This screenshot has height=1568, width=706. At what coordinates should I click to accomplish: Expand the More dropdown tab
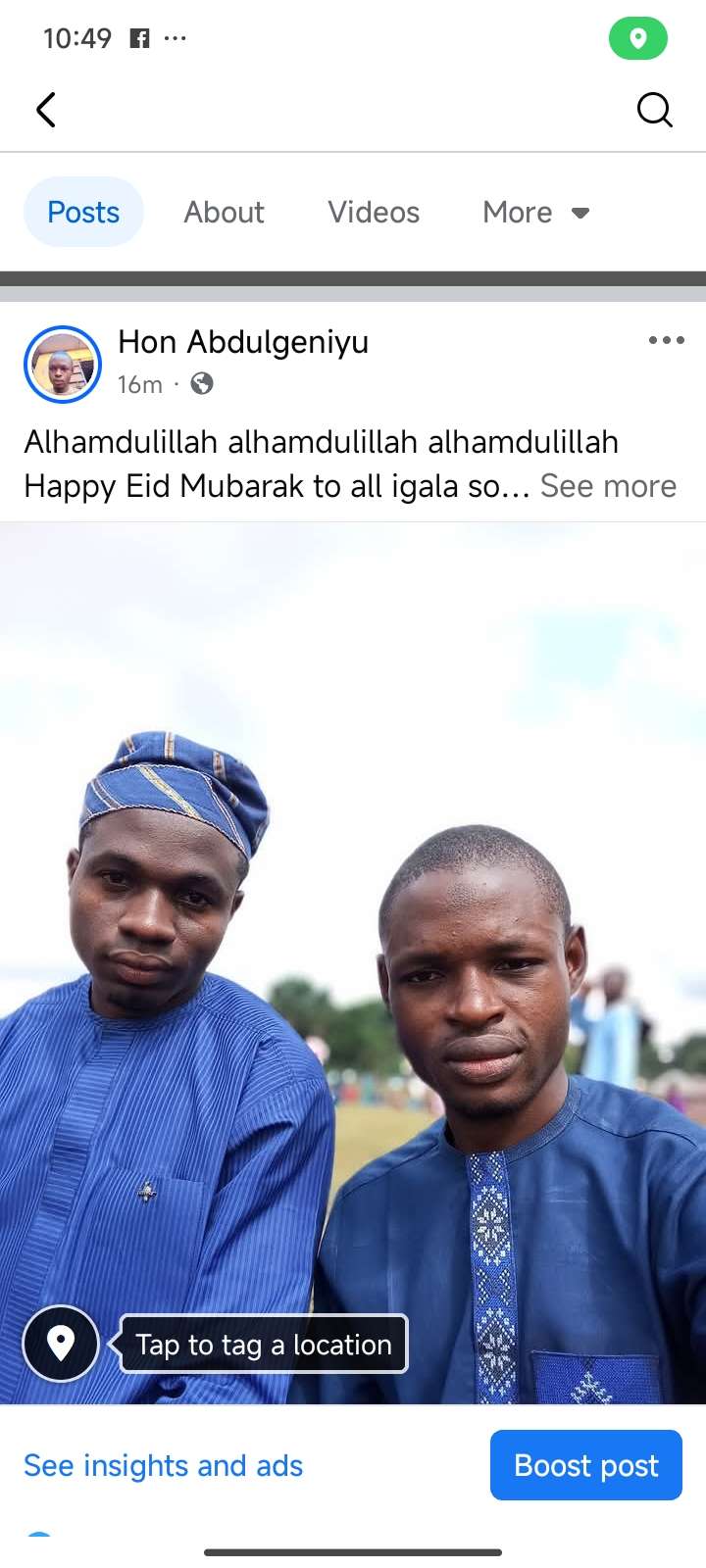point(535,212)
